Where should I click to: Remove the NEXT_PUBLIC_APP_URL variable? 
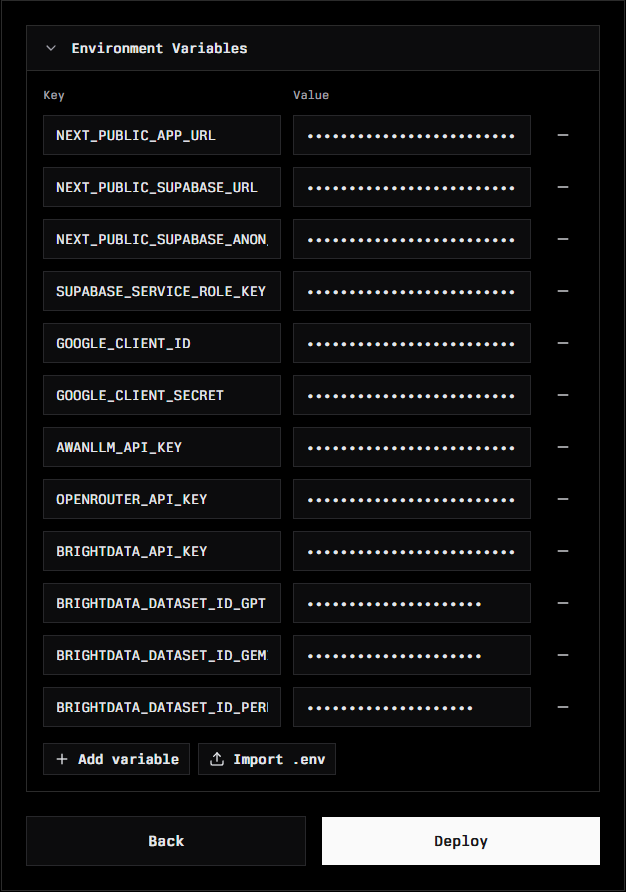(x=563, y=135)
